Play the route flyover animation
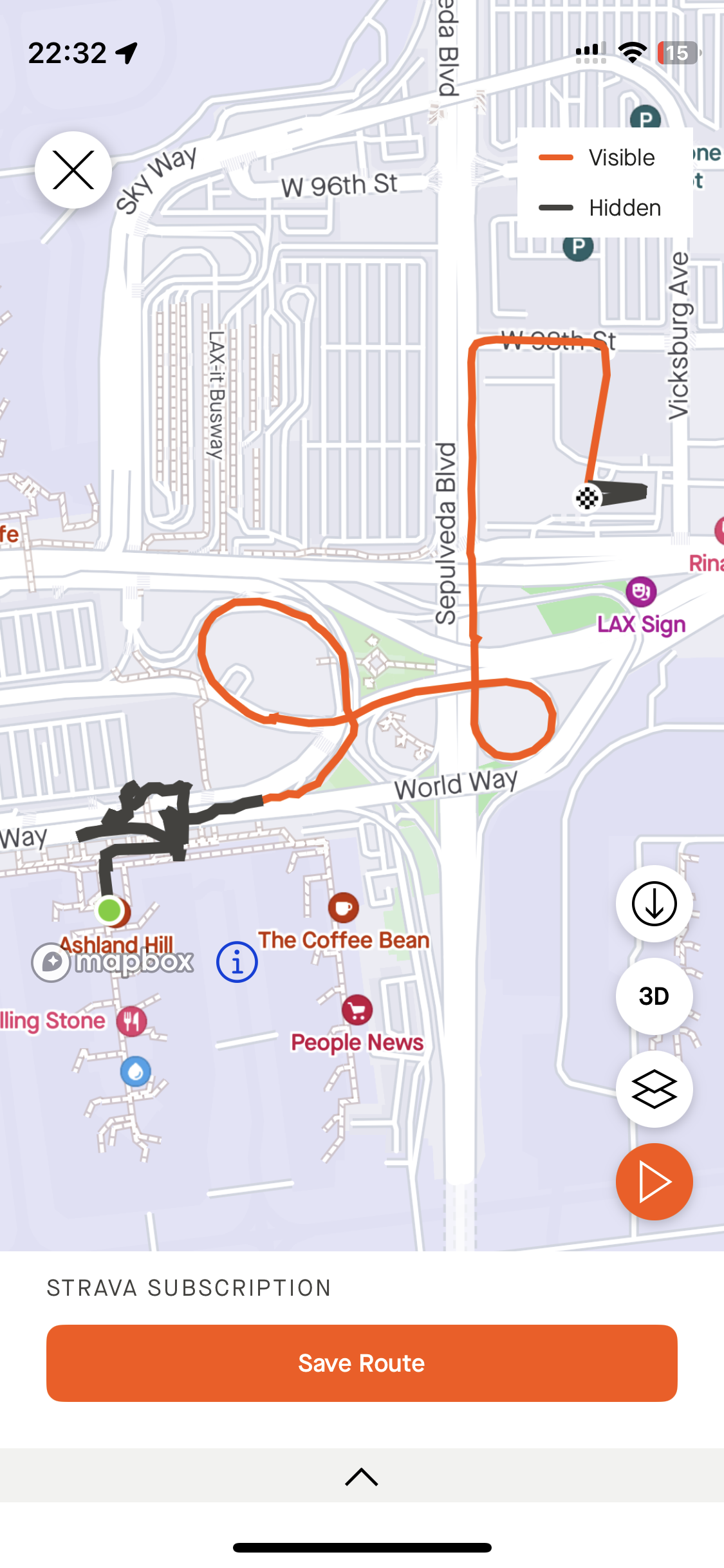The width and height of the screenshot is (724, 1568). pyautogui.click(x=654, y=1182)
